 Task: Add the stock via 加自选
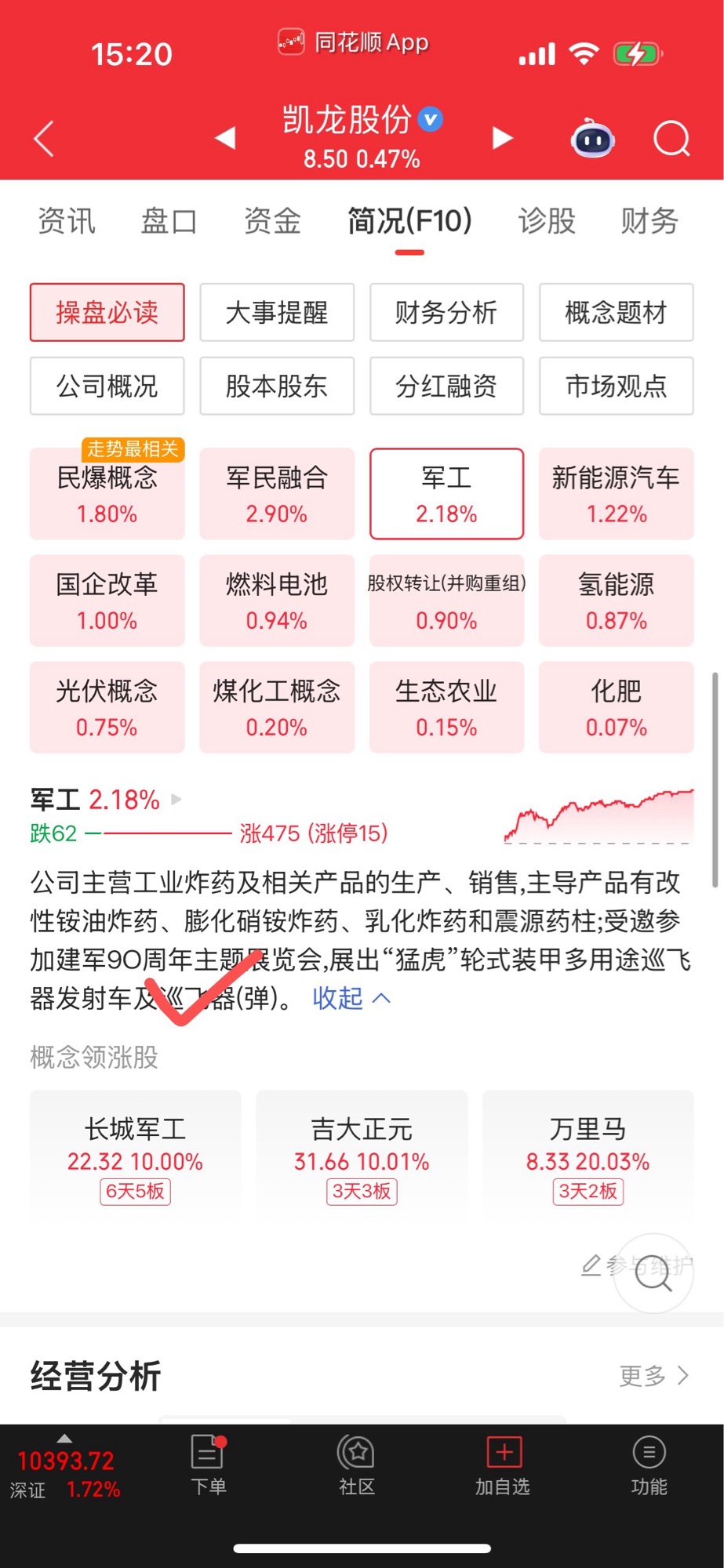[x=503, y=1463]
